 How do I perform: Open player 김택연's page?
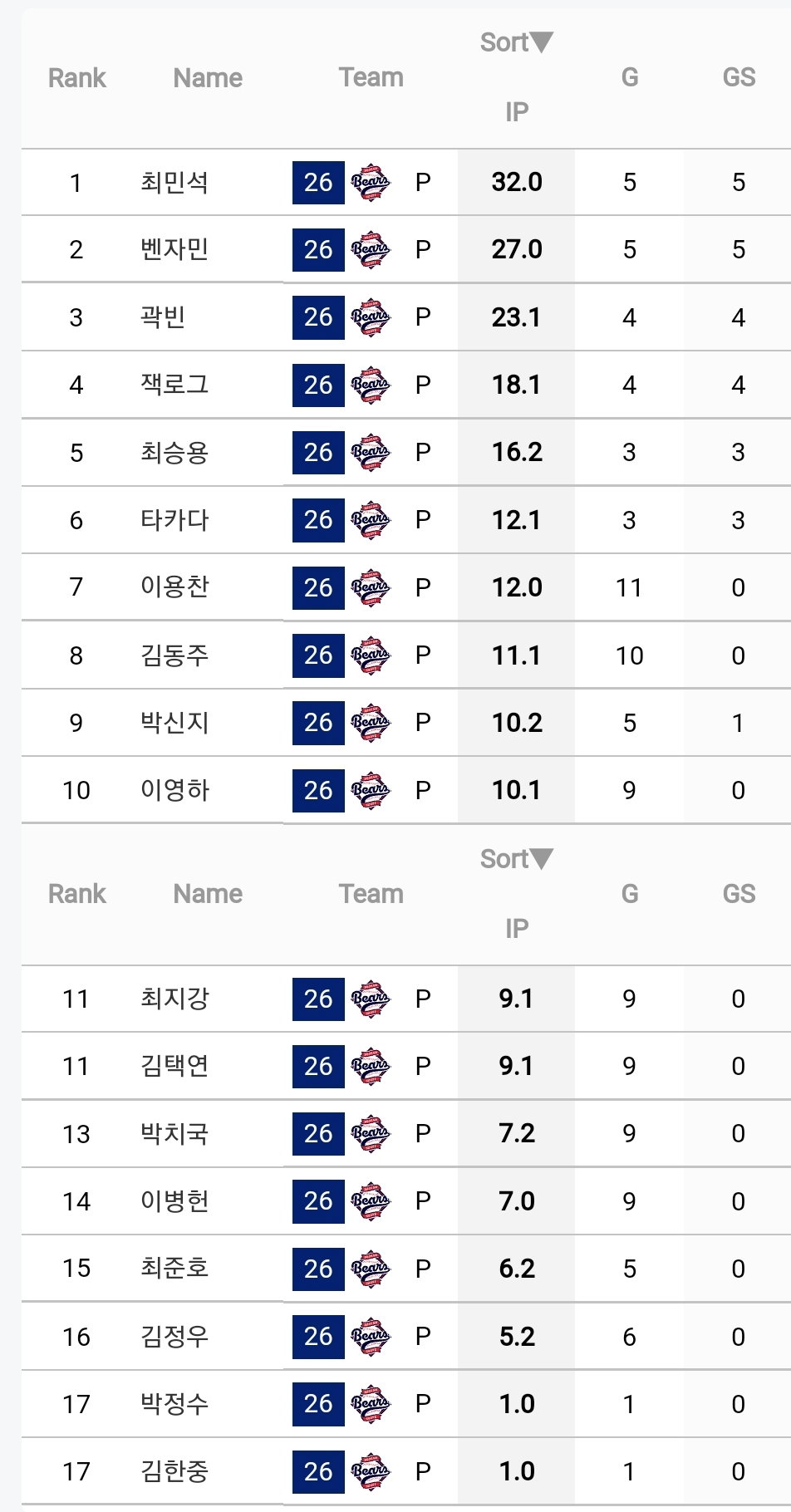click(174, 1066)
